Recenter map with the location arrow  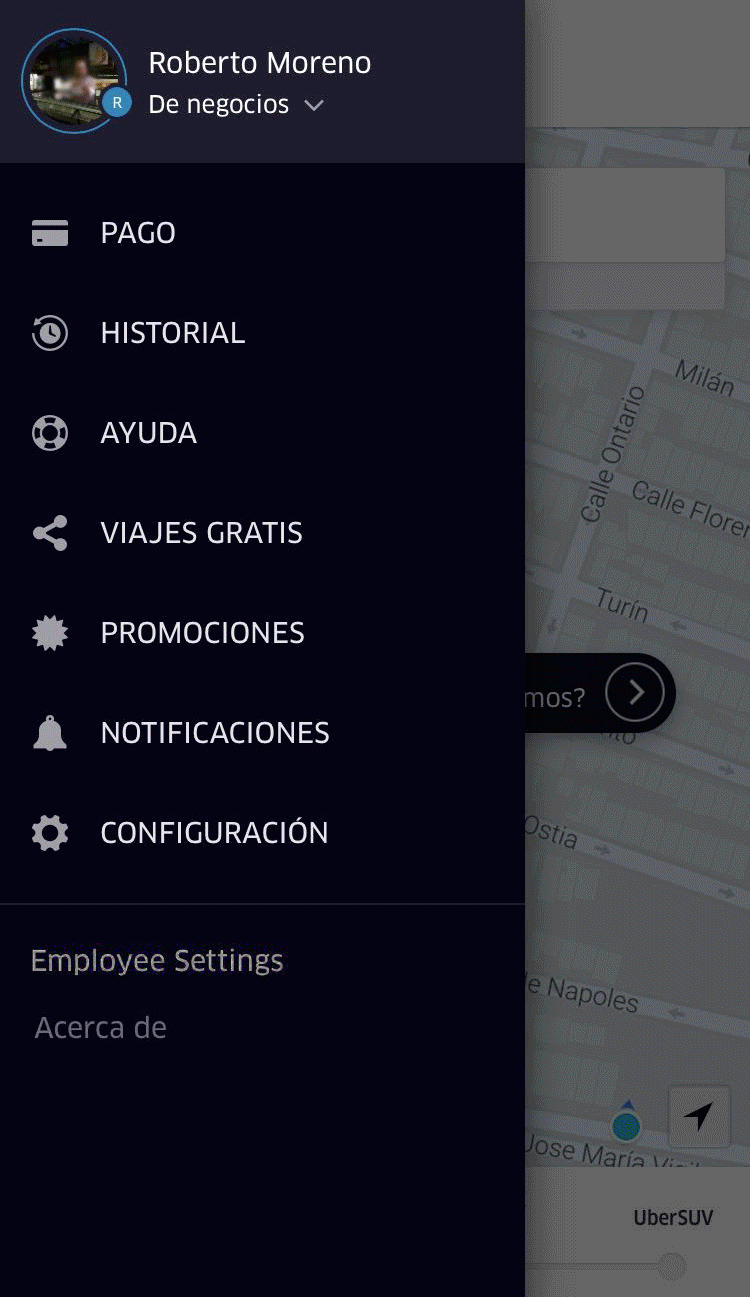(699, 1116)
